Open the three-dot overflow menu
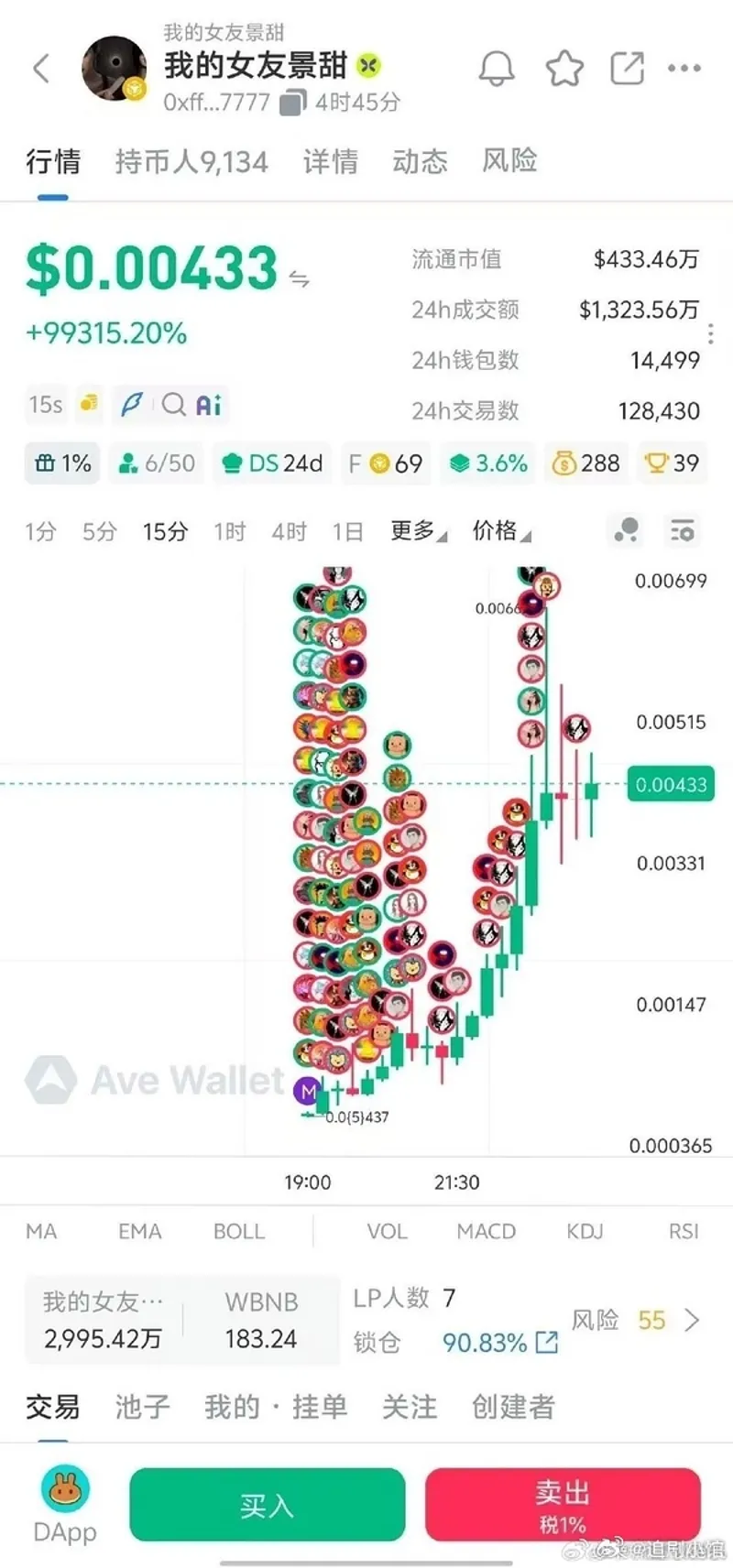Image resolution: width=733 pixels, height=1568 pixels. point(684,68)
